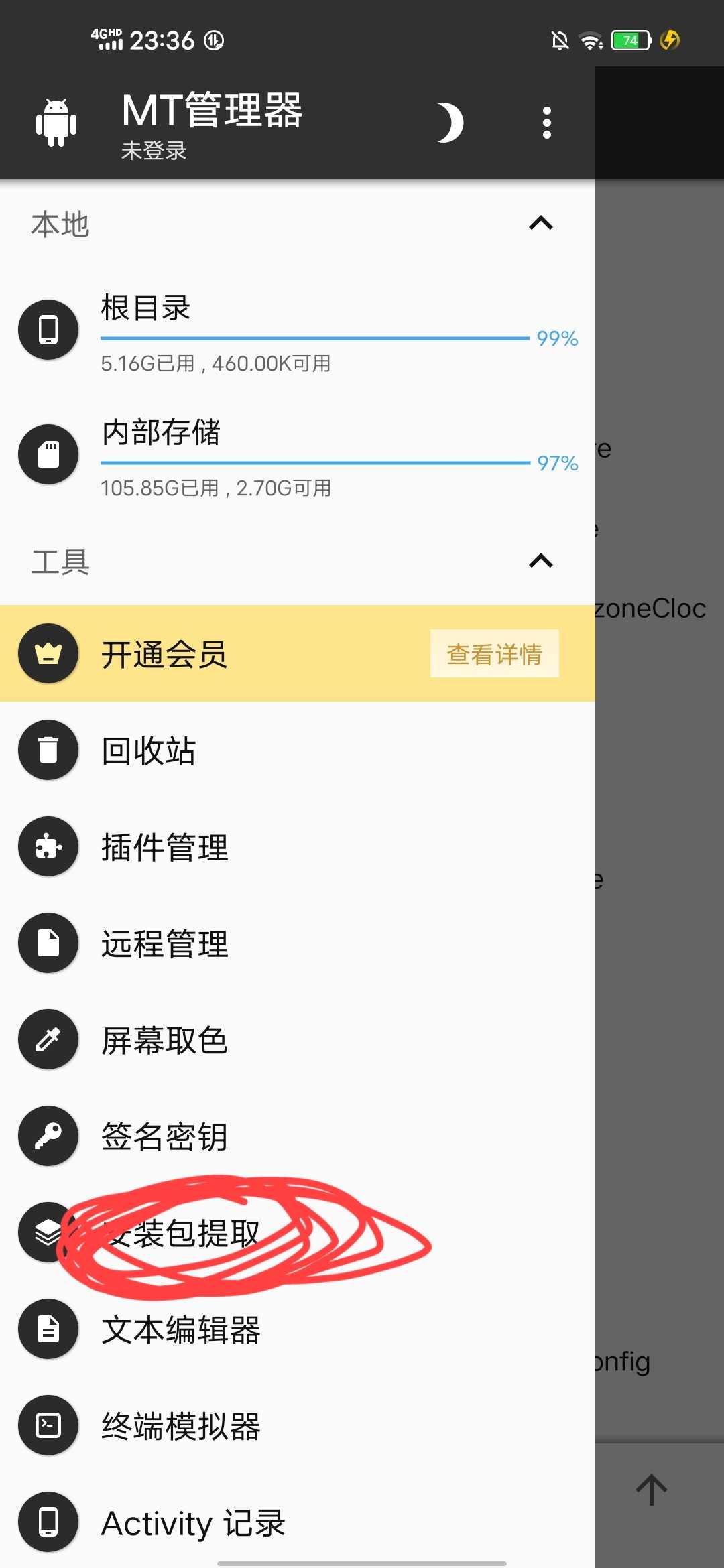Open 文本编辑器

point(298,1329)
